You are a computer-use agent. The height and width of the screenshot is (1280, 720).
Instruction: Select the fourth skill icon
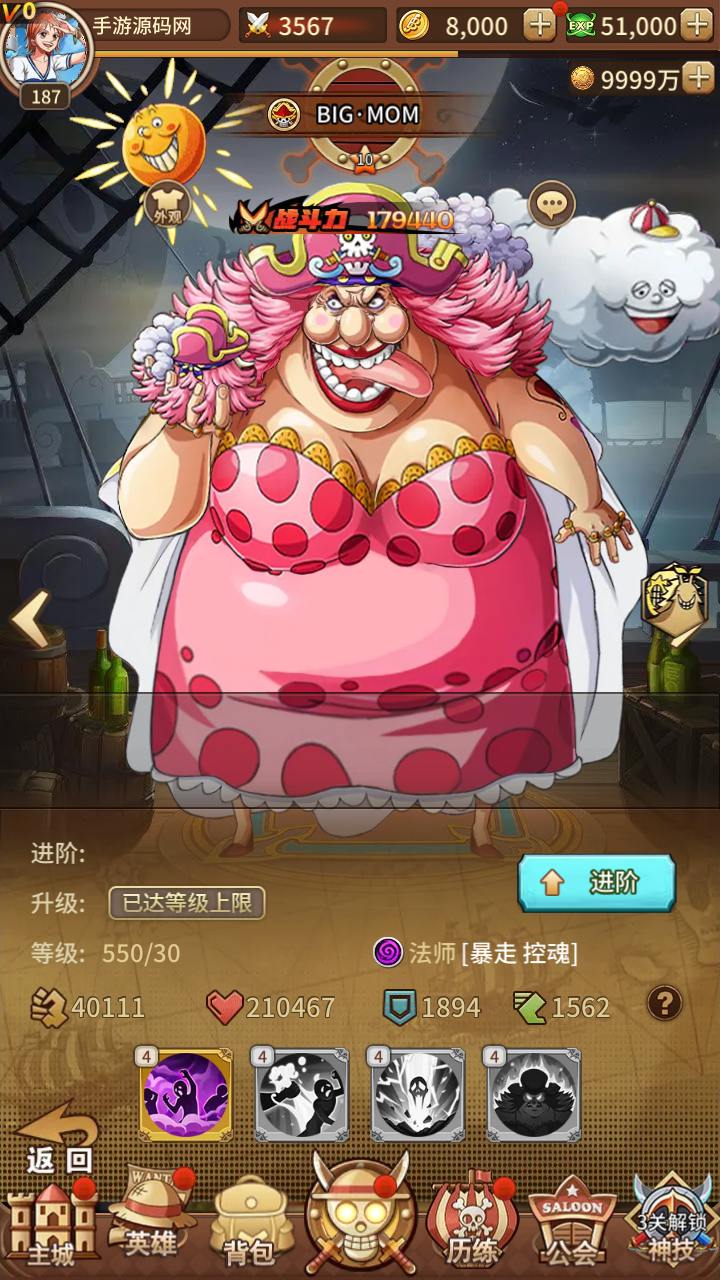click(533, 1095)
